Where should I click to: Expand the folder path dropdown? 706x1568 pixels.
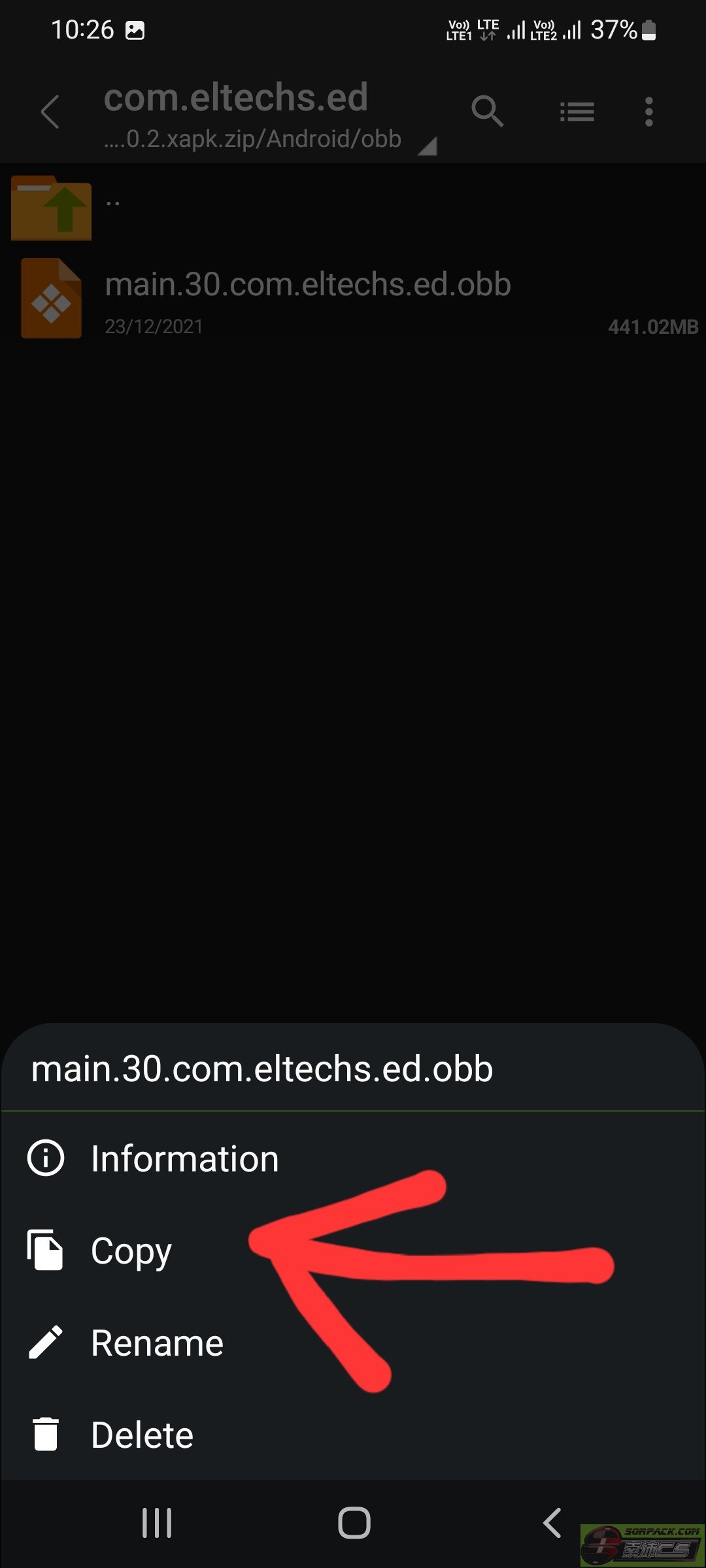click(x=427, y=146)
